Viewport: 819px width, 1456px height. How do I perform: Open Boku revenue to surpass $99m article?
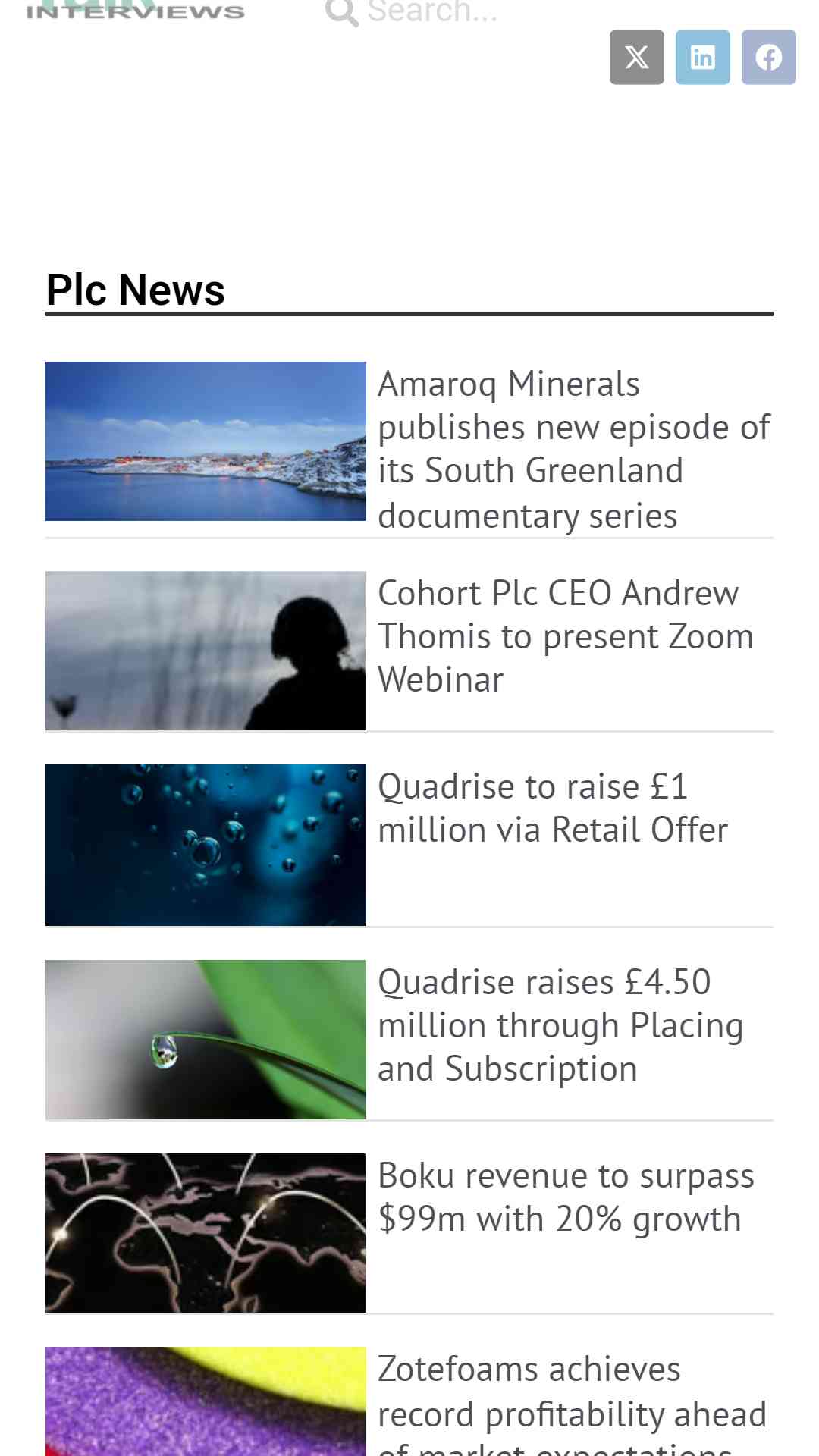565,1197
